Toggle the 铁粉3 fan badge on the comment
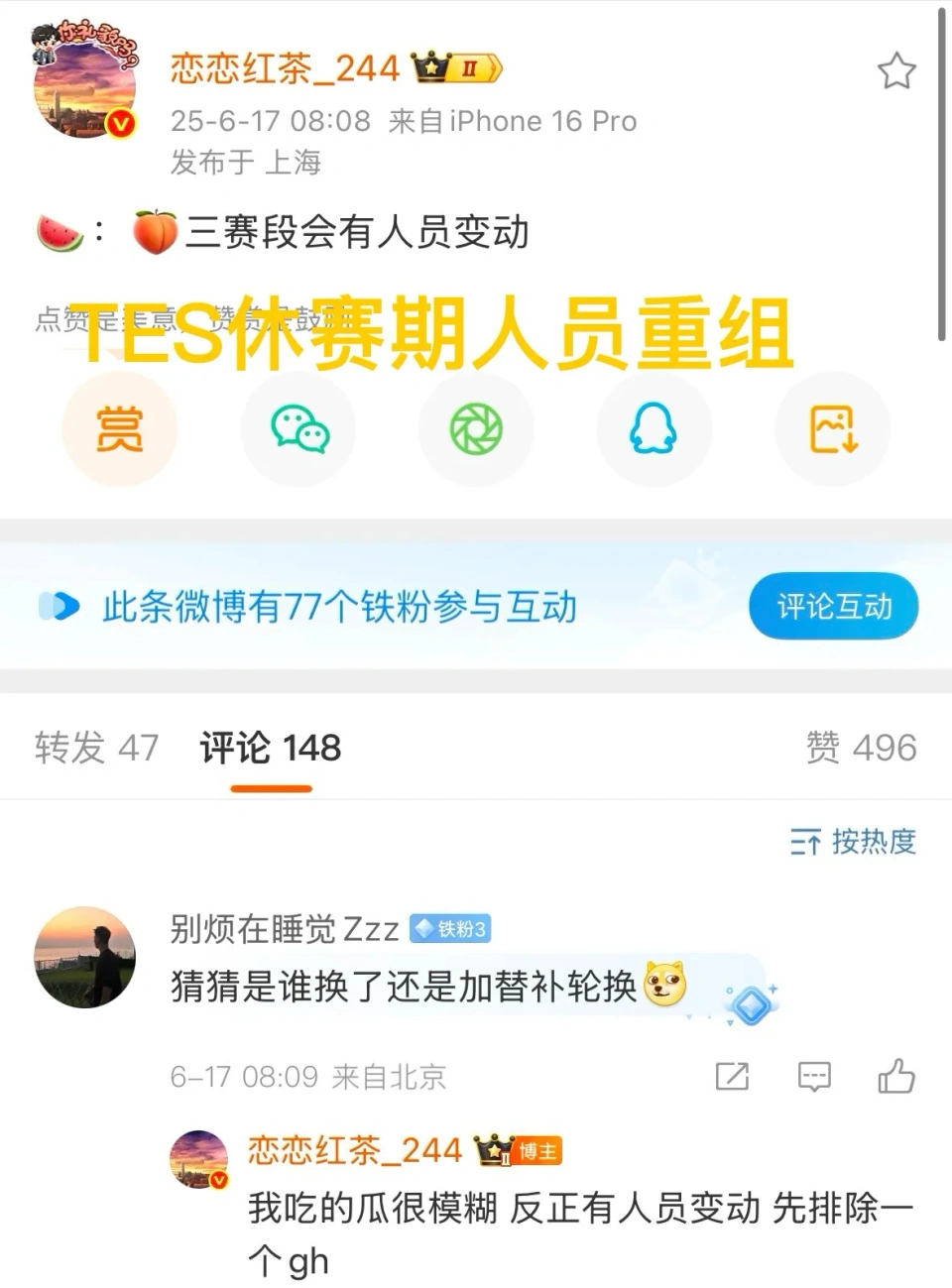This screenshot has width=952, height=1288. click(452, 928)
